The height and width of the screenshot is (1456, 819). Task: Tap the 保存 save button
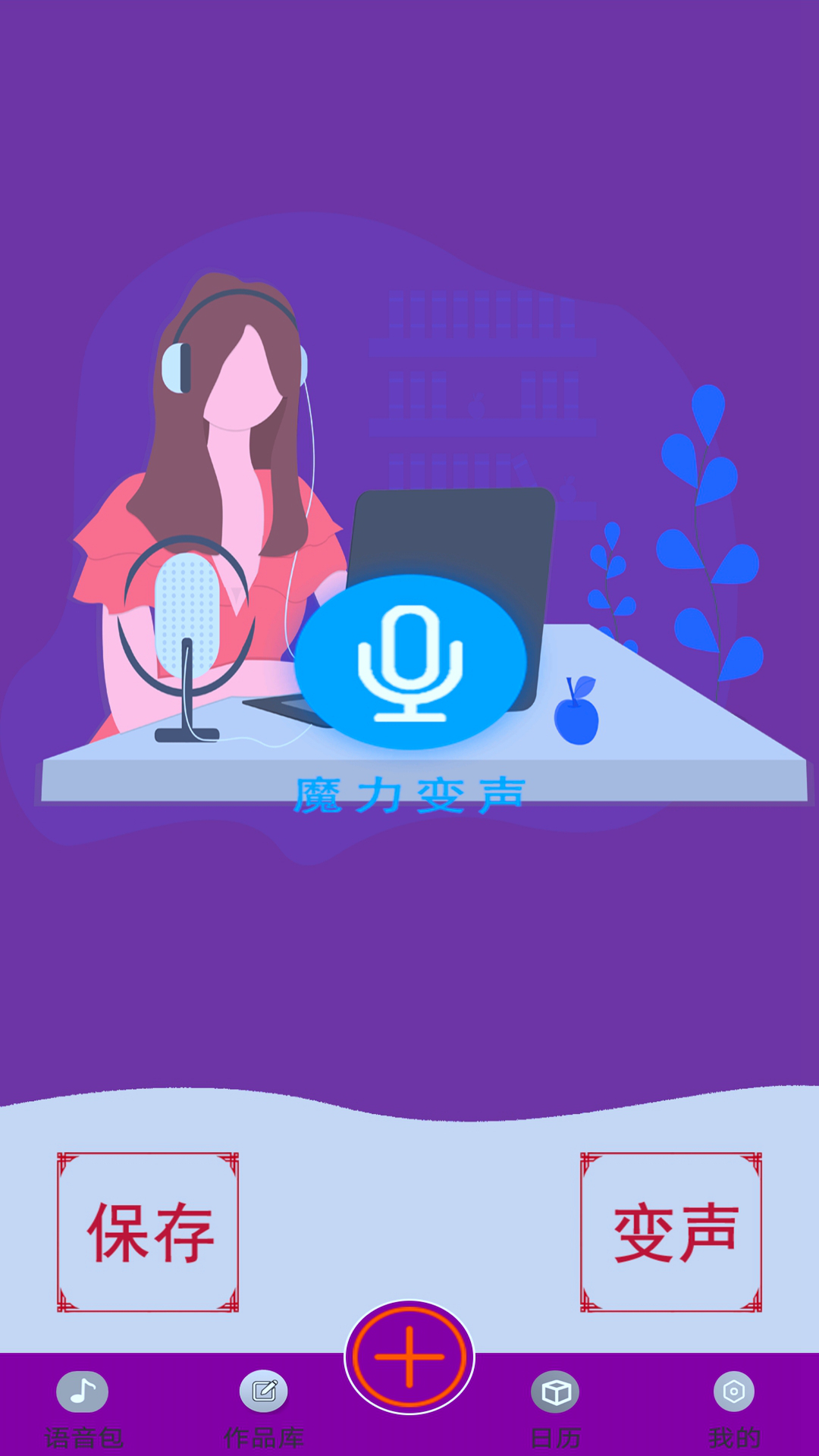pyautogui.click(x=148, y=1232)
